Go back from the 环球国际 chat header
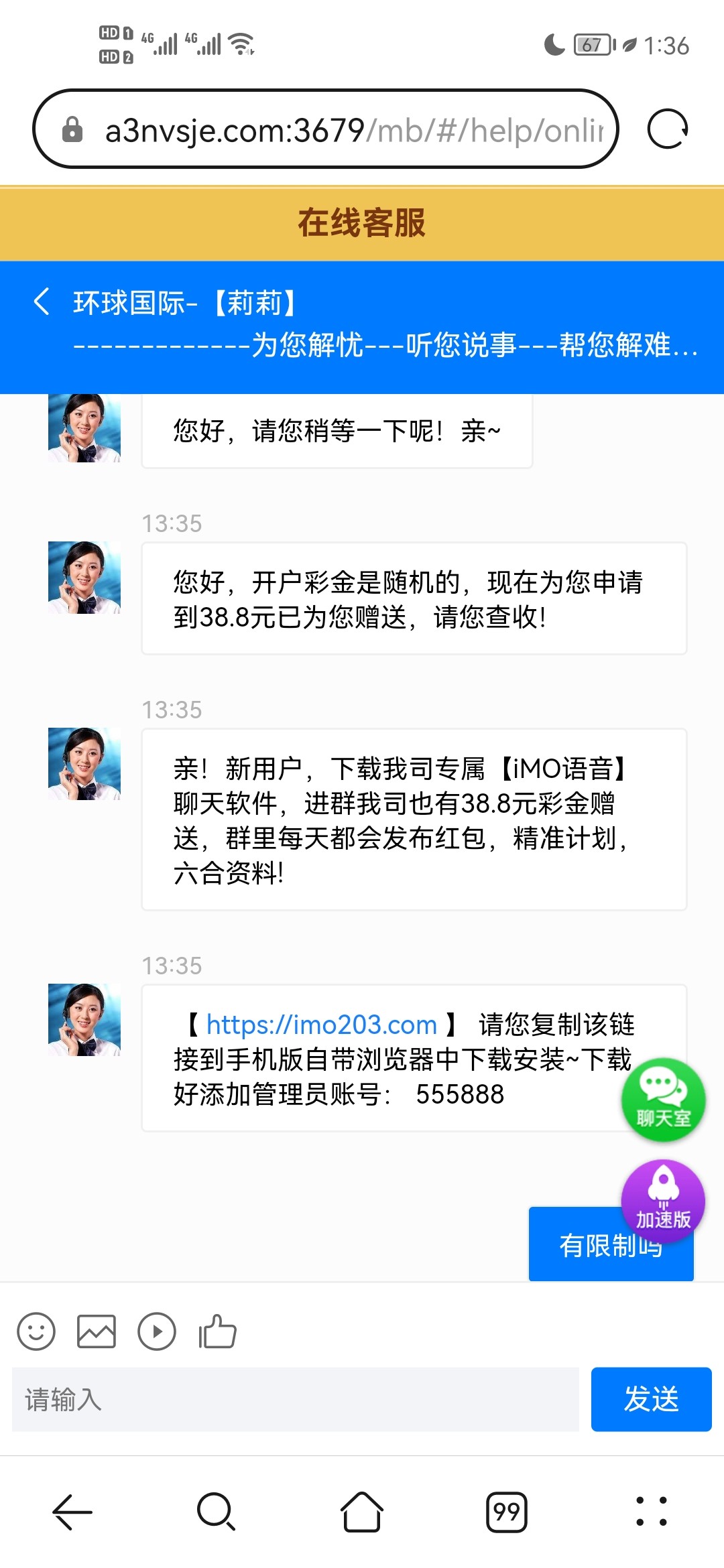724x1568 pixels. [42, 302]
